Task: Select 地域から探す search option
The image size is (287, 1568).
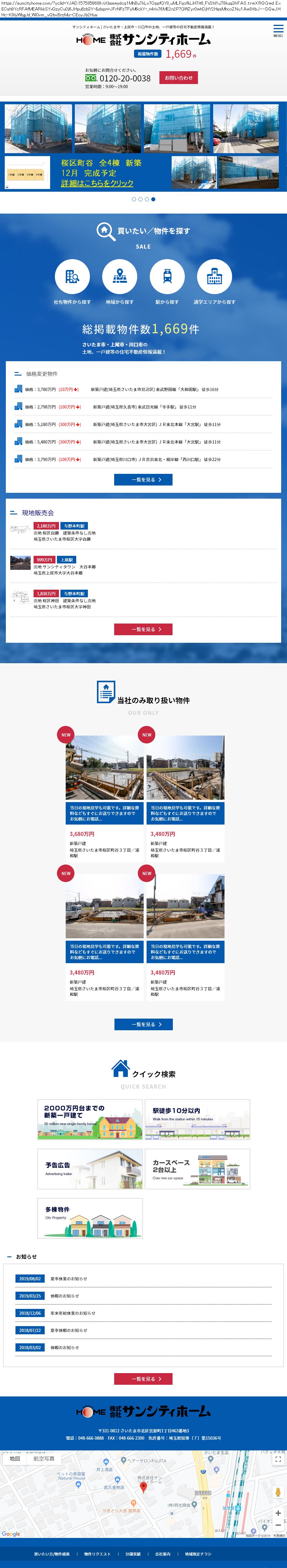Action: pyautogui.click(x=119, y=276)
